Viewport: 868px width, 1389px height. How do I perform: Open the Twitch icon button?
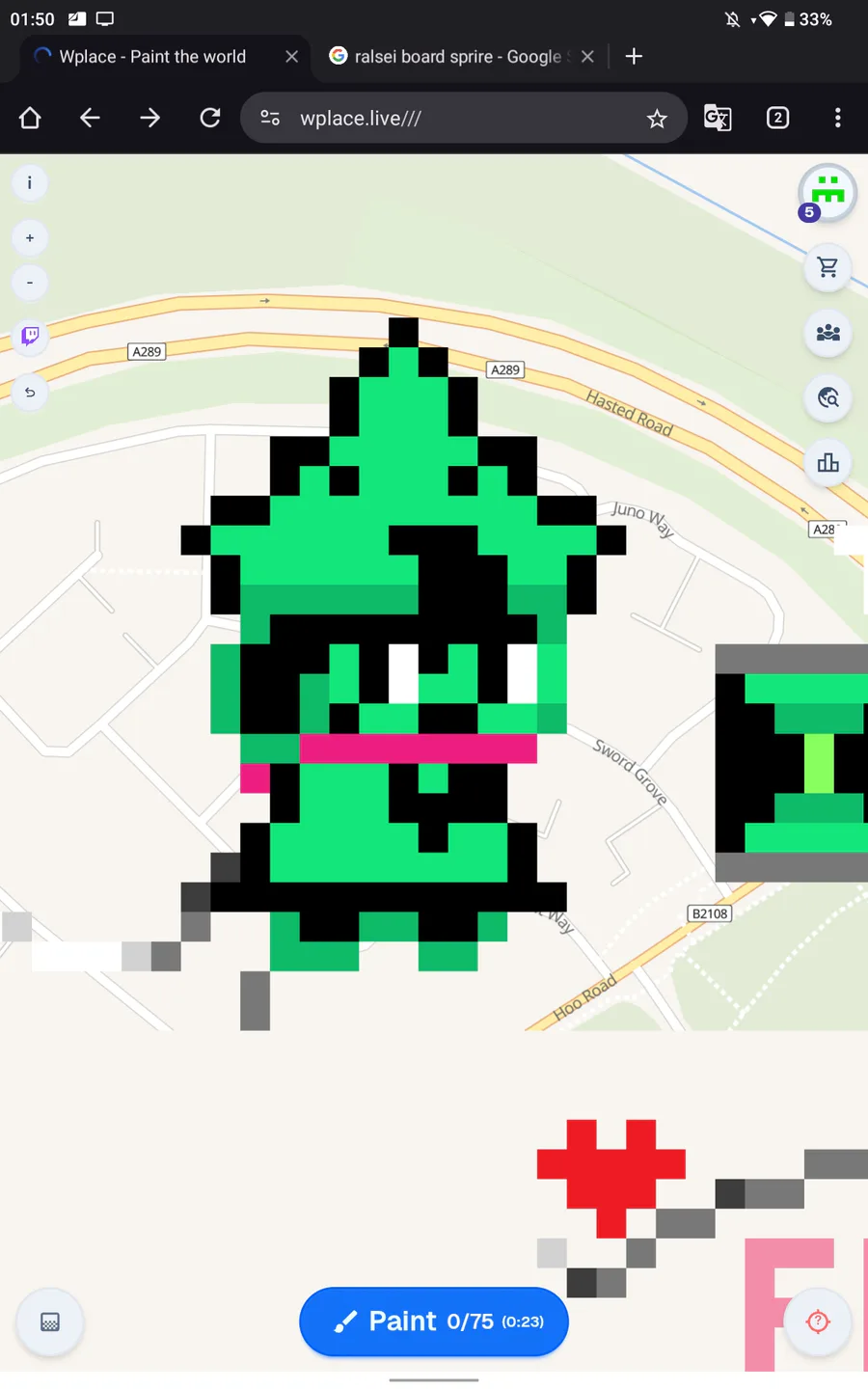point(30,336)
